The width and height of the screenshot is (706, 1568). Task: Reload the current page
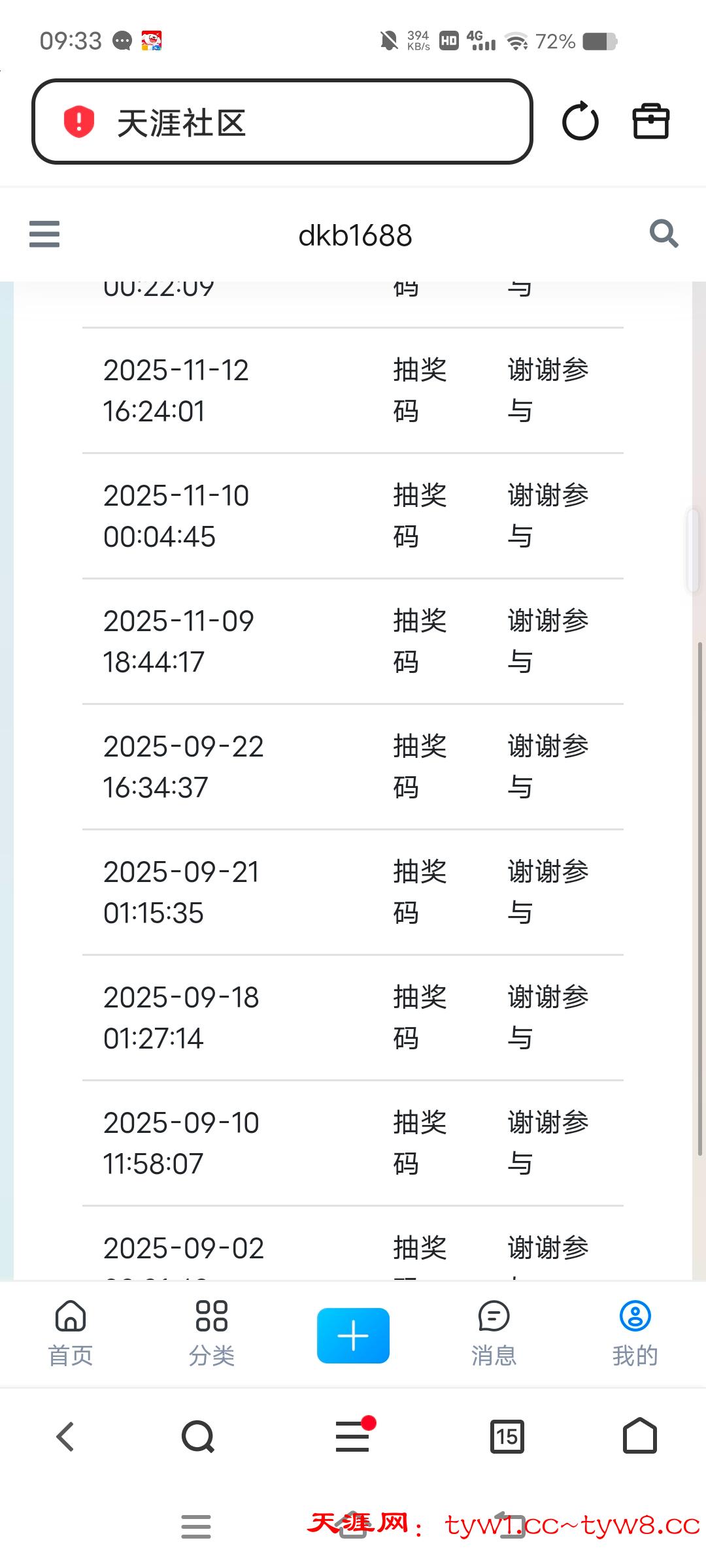click(580, 121)
